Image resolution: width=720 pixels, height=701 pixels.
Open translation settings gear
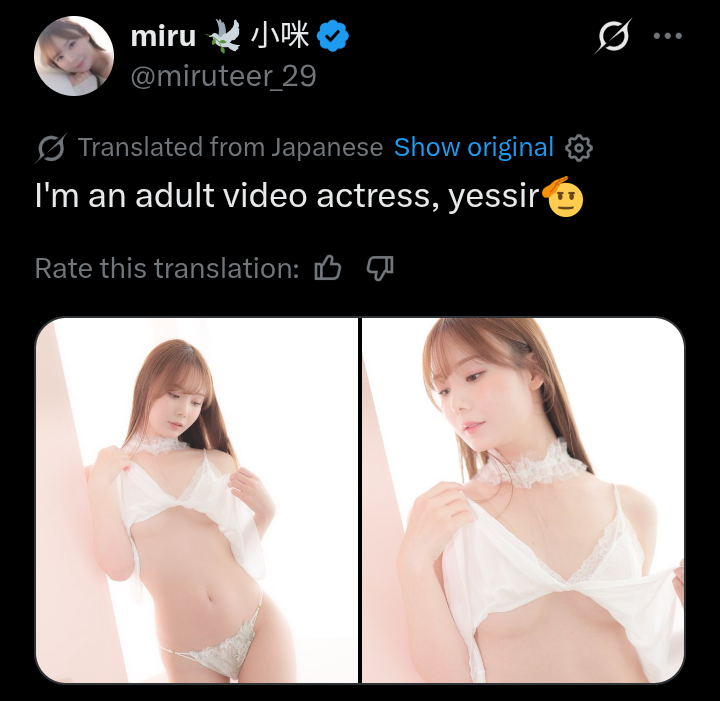point(579,149)
